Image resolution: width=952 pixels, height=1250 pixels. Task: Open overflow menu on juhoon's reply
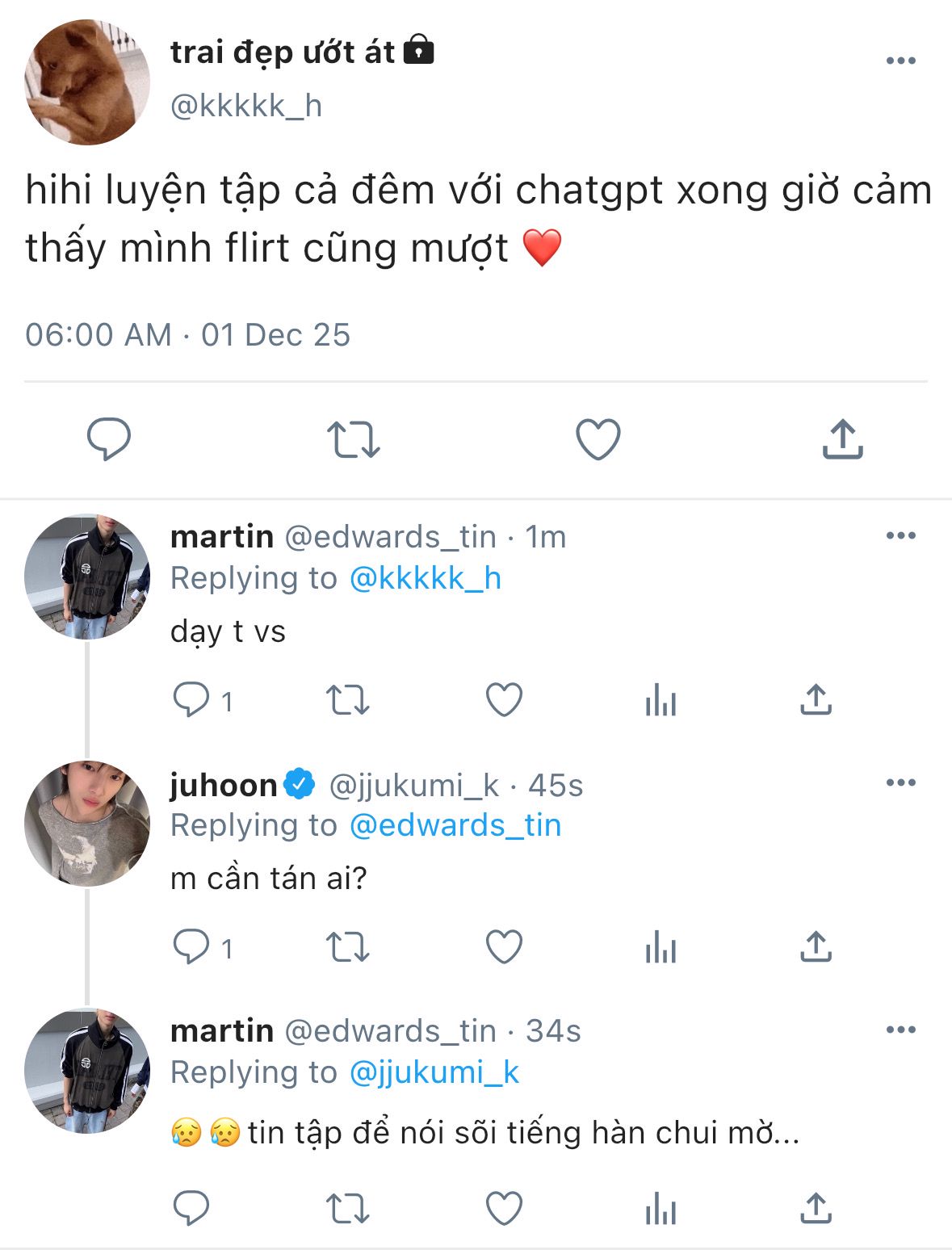coord(900,782)
